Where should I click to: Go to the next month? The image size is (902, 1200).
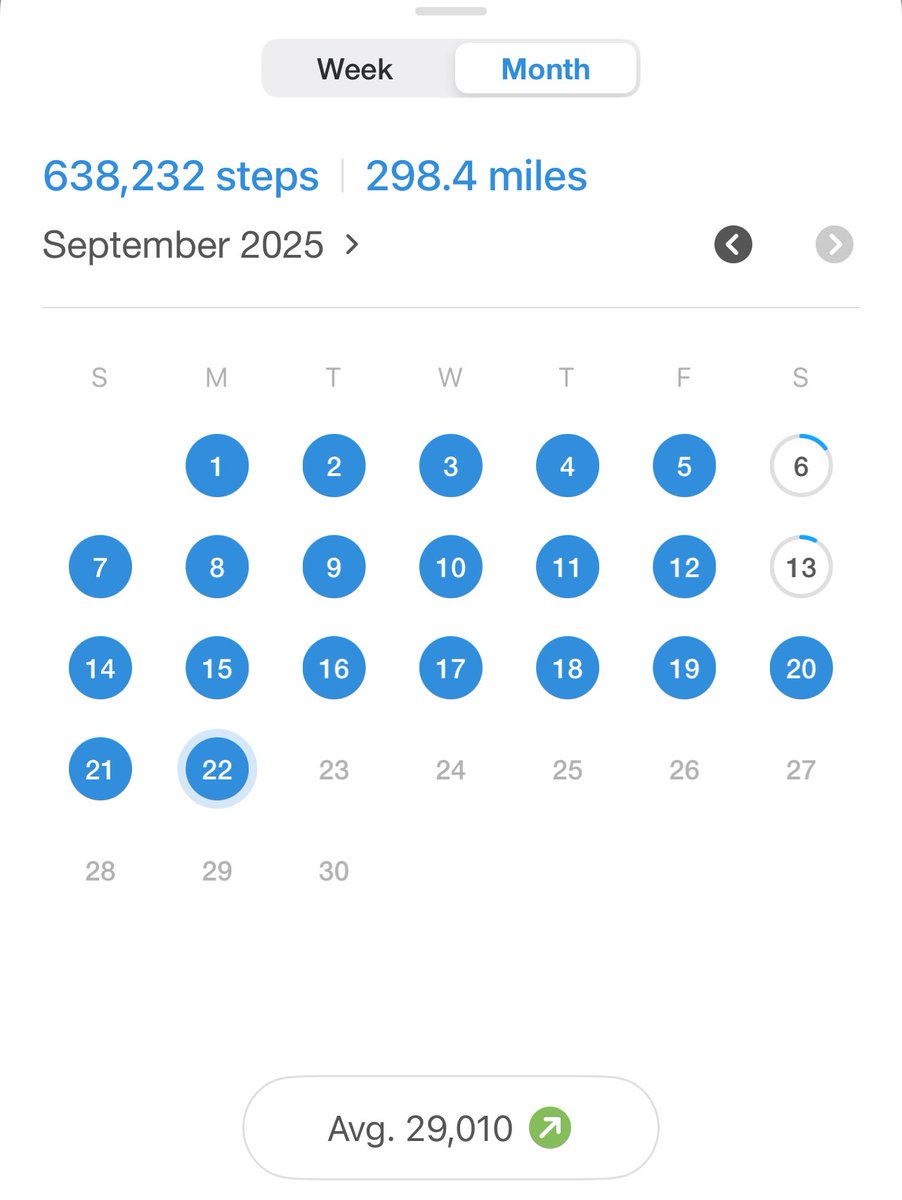(834, 245)
